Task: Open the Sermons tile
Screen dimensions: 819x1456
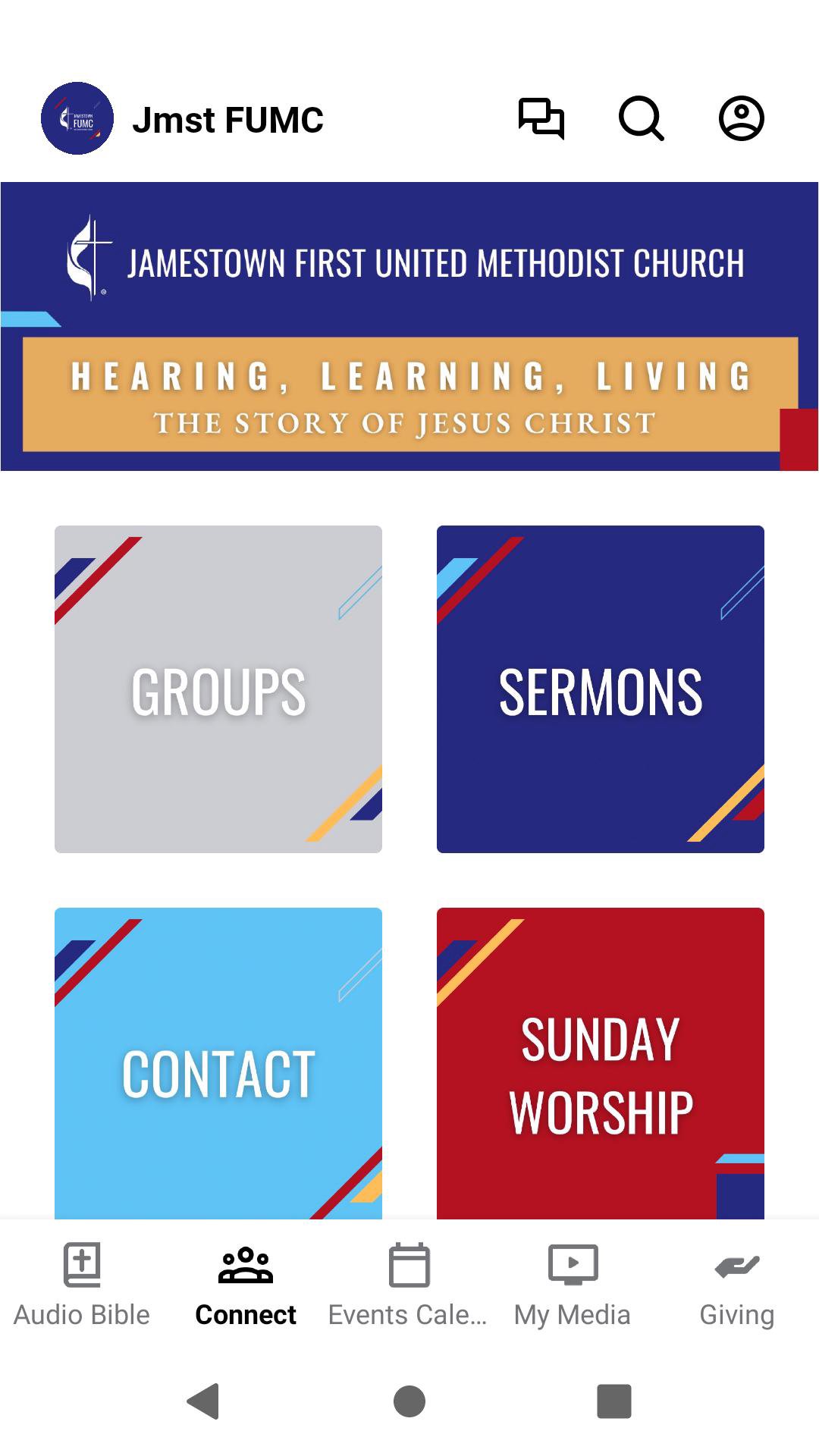Action: point(601,689)
